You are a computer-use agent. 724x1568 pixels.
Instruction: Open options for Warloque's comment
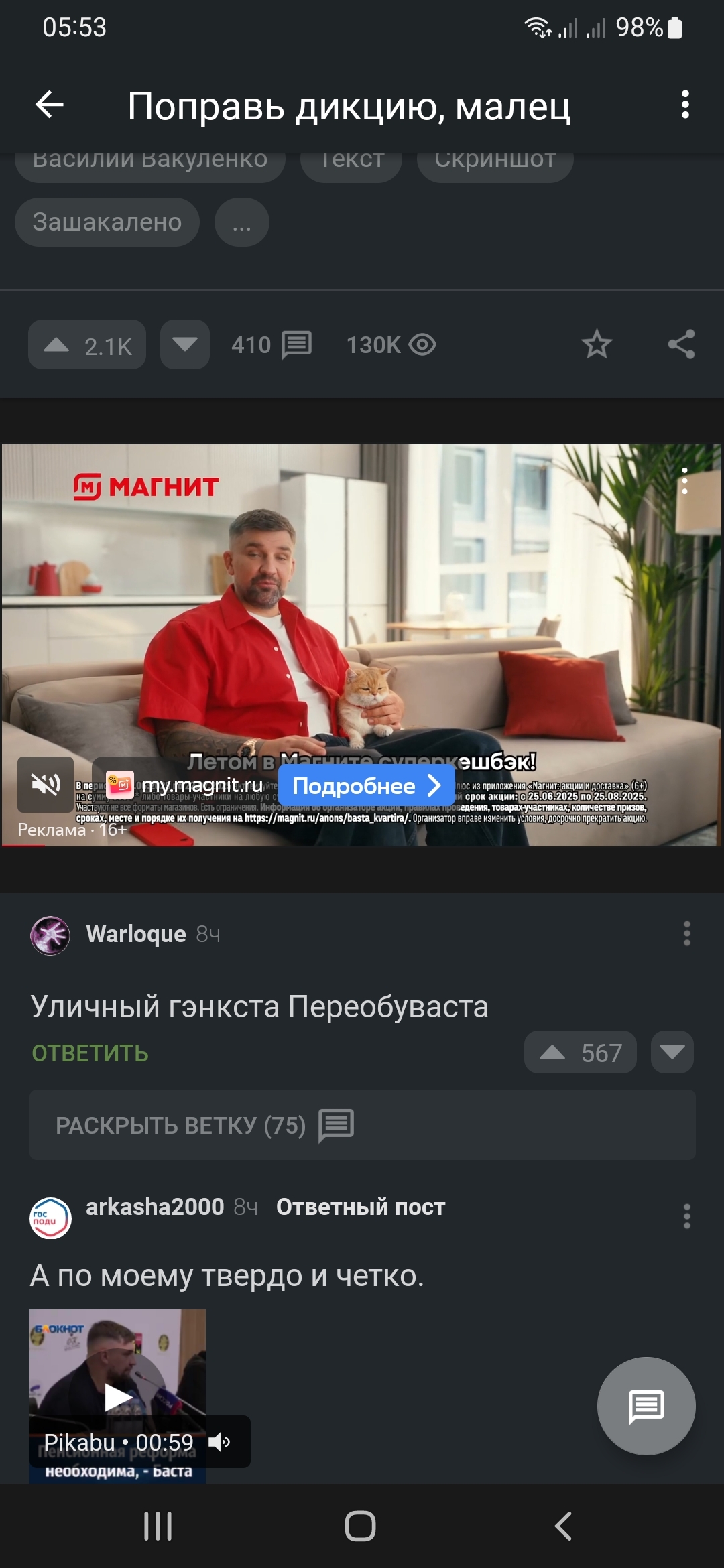tap(686, 933)
